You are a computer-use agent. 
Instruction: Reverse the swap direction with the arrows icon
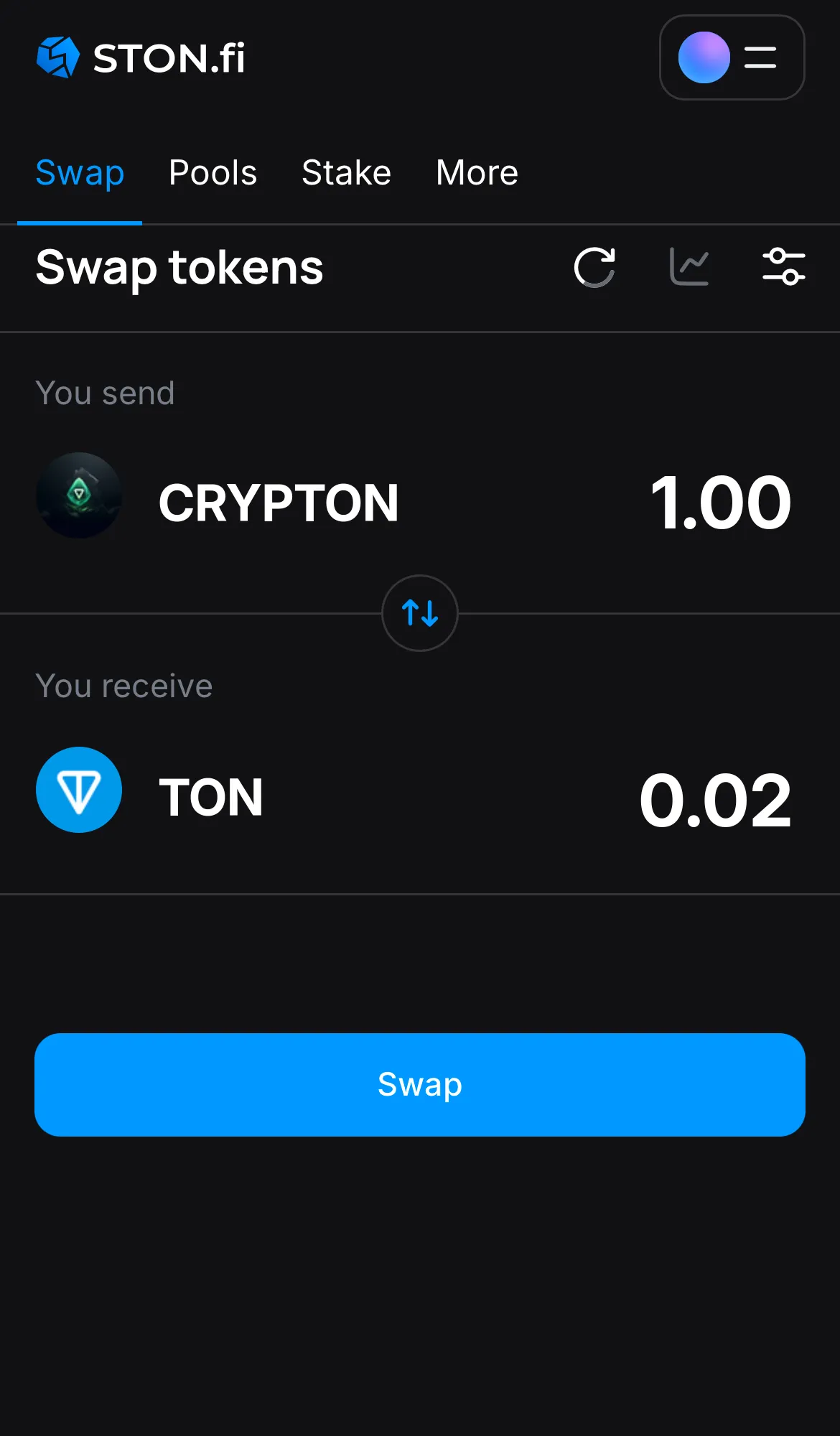[419, 614]
